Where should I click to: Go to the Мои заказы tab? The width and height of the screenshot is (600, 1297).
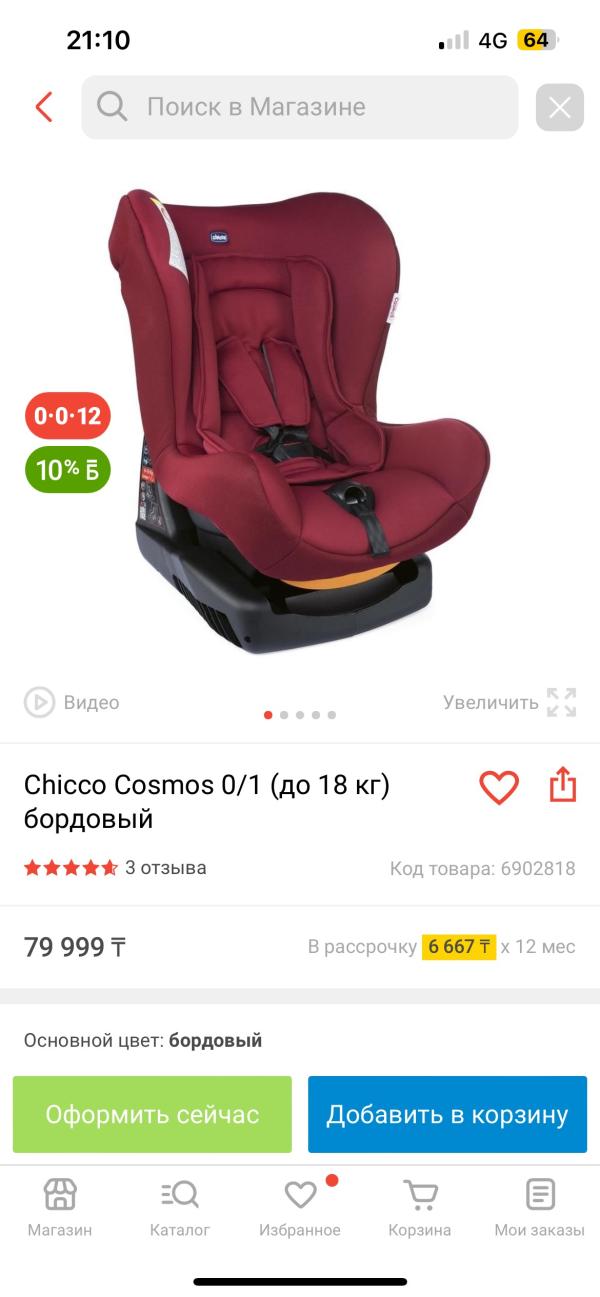click(539, 1208)
